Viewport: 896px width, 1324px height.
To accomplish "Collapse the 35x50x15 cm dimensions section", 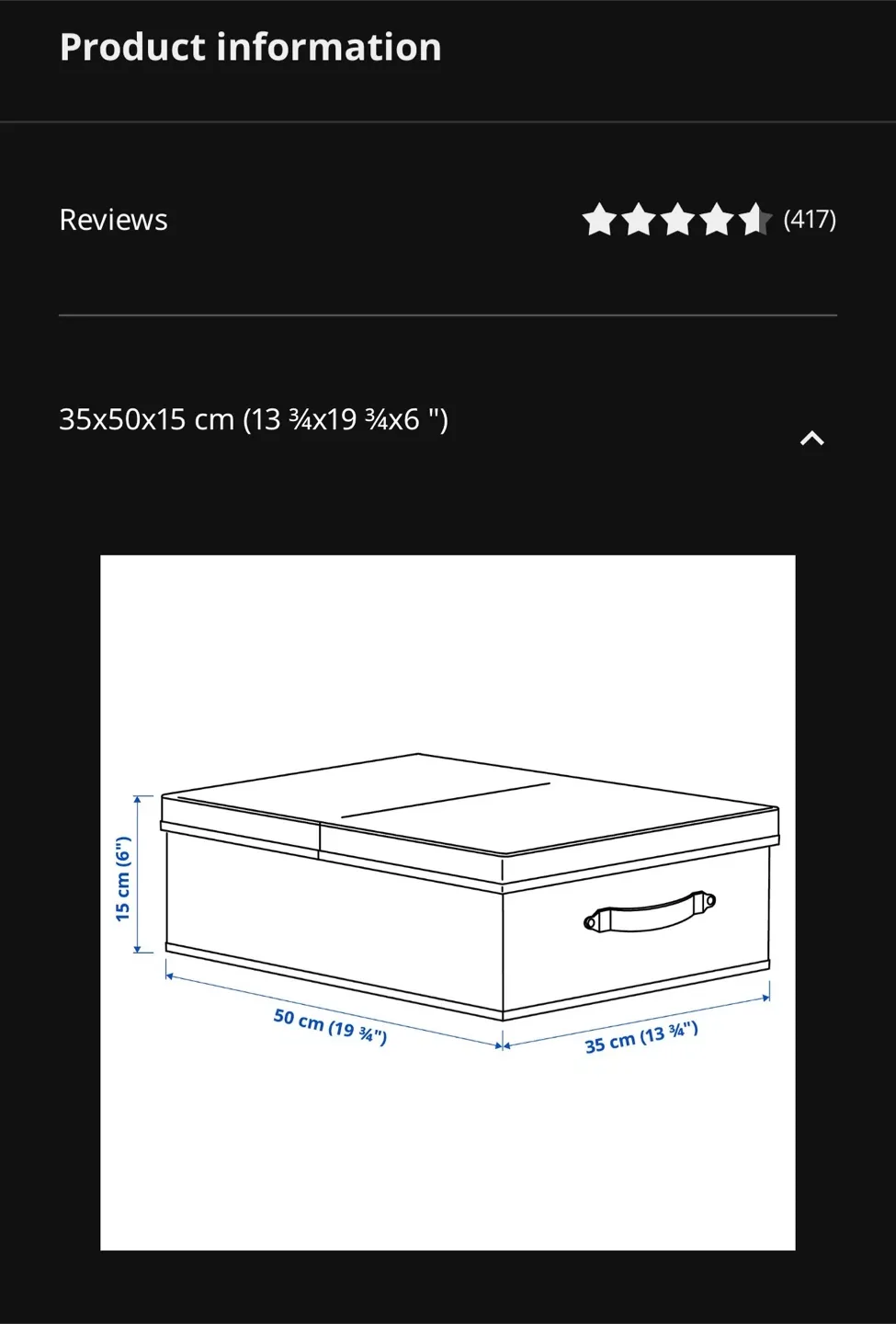I will pyautogui.click(x=812, y=438).
